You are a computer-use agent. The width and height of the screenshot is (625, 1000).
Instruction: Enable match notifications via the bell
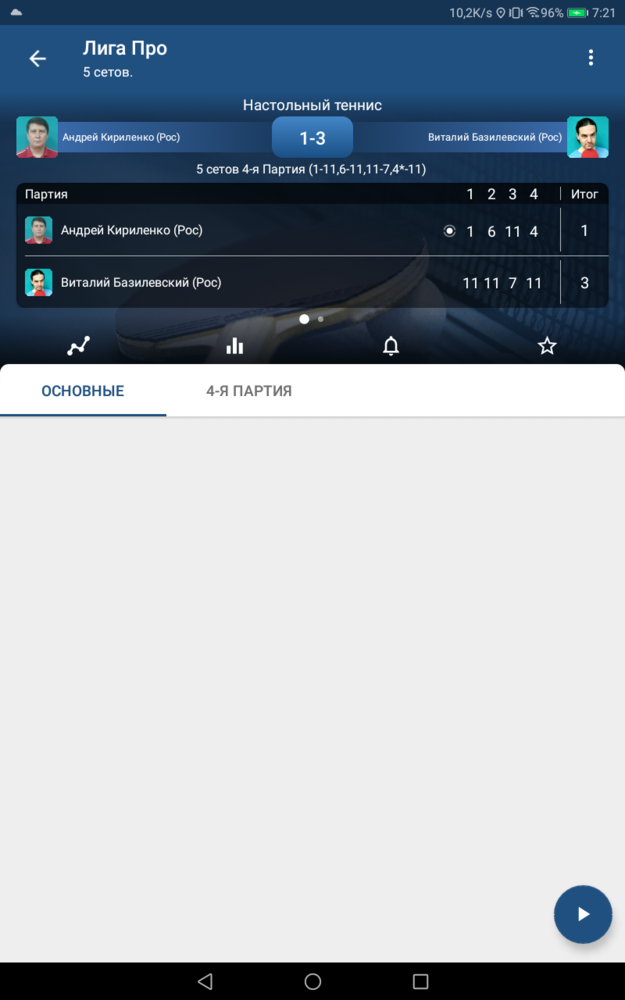click(x=391, y=346)
